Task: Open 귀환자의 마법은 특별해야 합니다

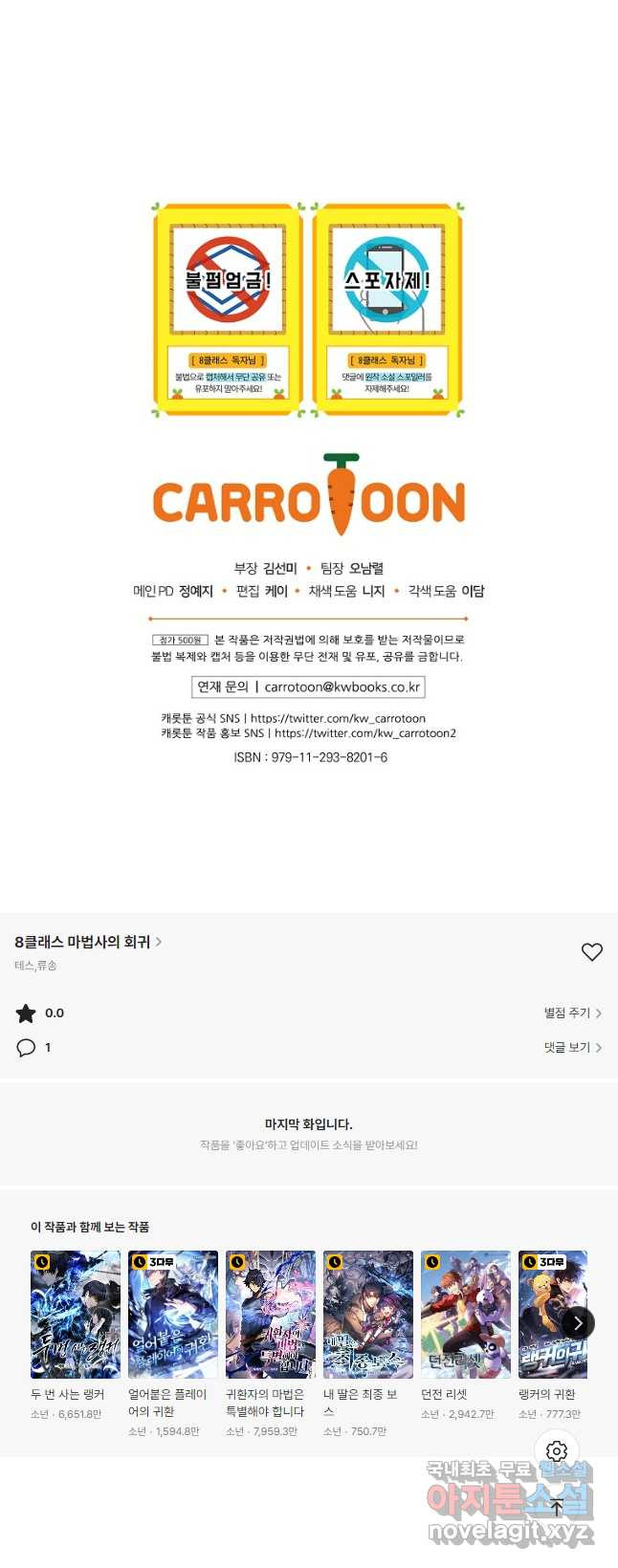Action: coord(271,1315)
